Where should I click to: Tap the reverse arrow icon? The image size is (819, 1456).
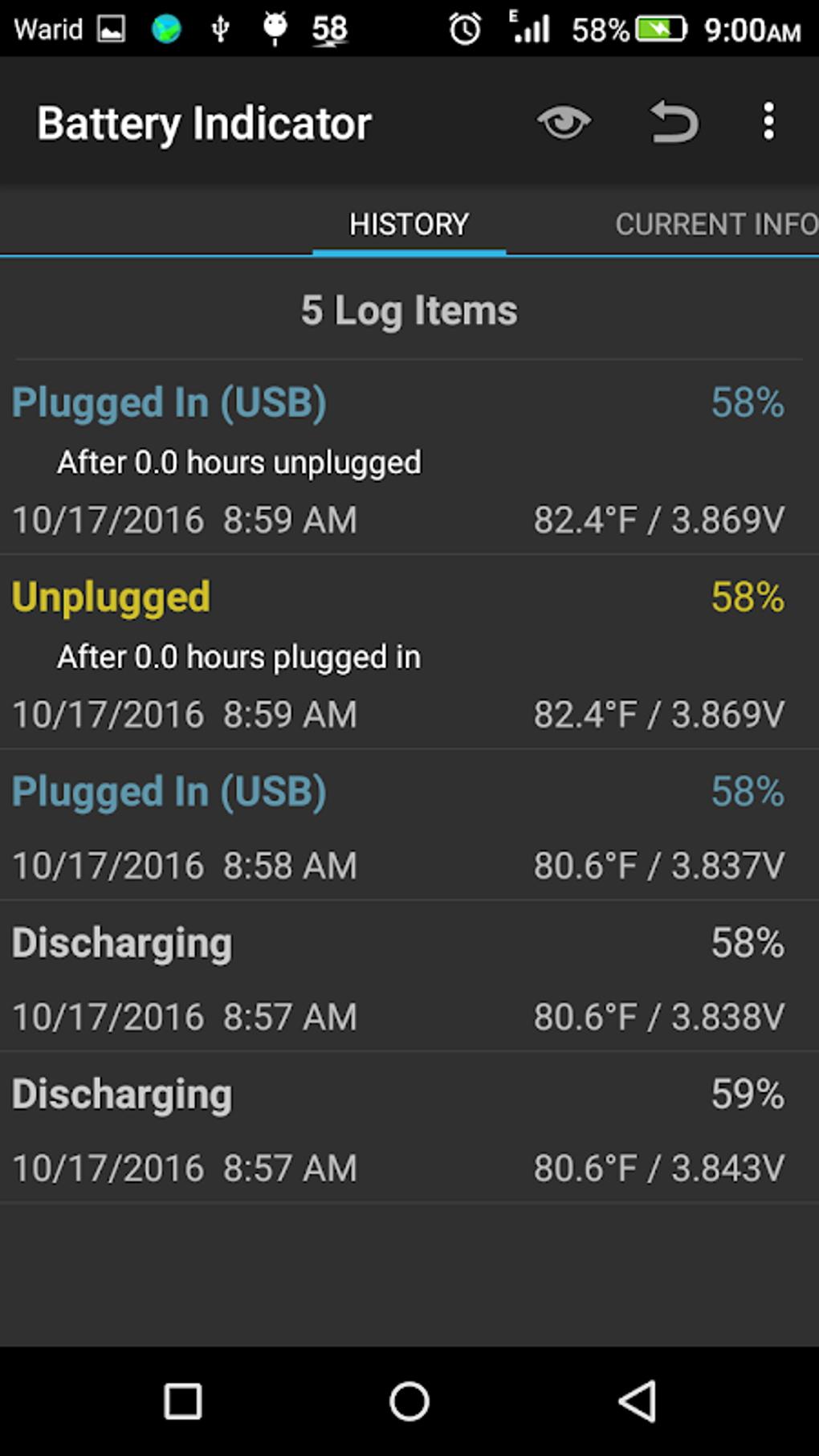674,122
